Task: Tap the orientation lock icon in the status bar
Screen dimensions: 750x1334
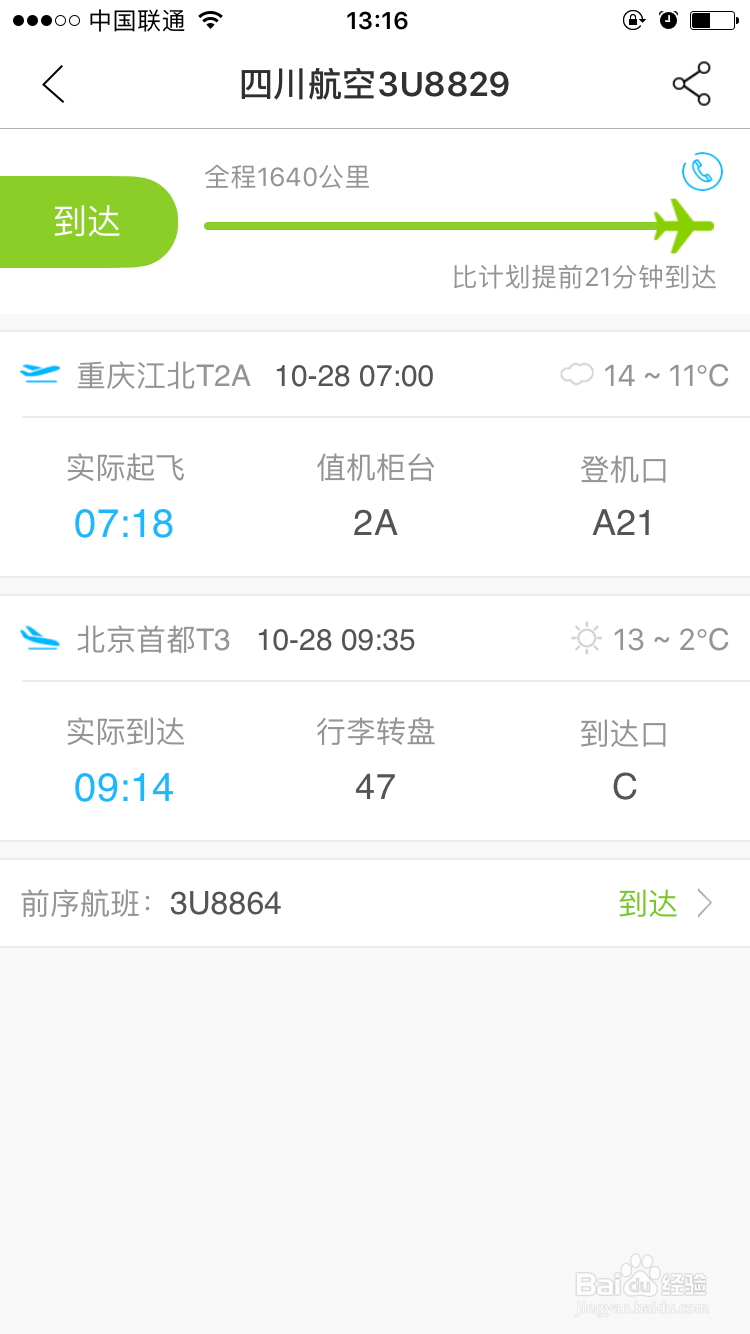Action: click(x=633, y=19)
